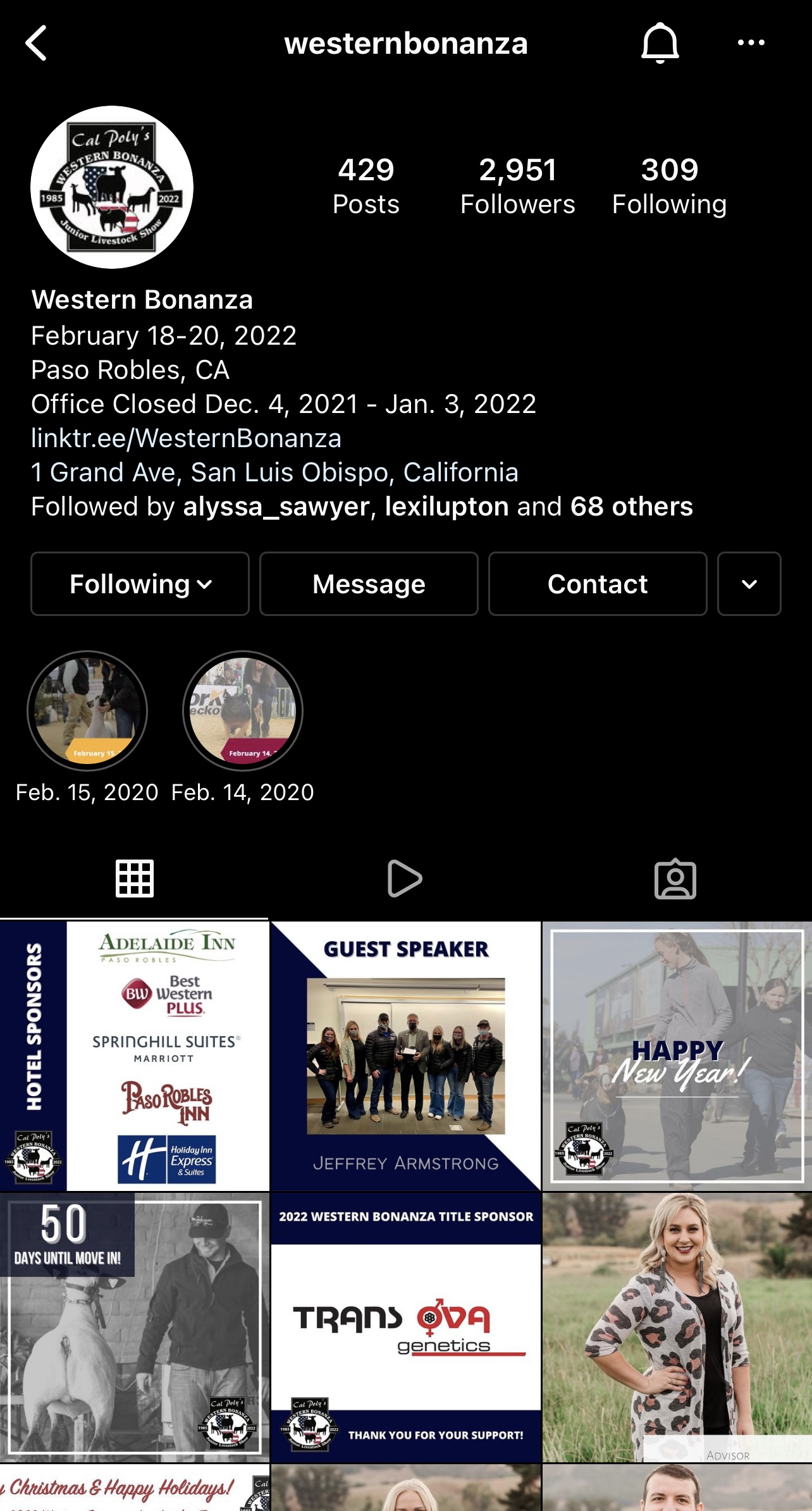Open the Guest Speaker Jeffrey Armstrong post
Screen dimensions: 812x1511
tap(406, 1056)
